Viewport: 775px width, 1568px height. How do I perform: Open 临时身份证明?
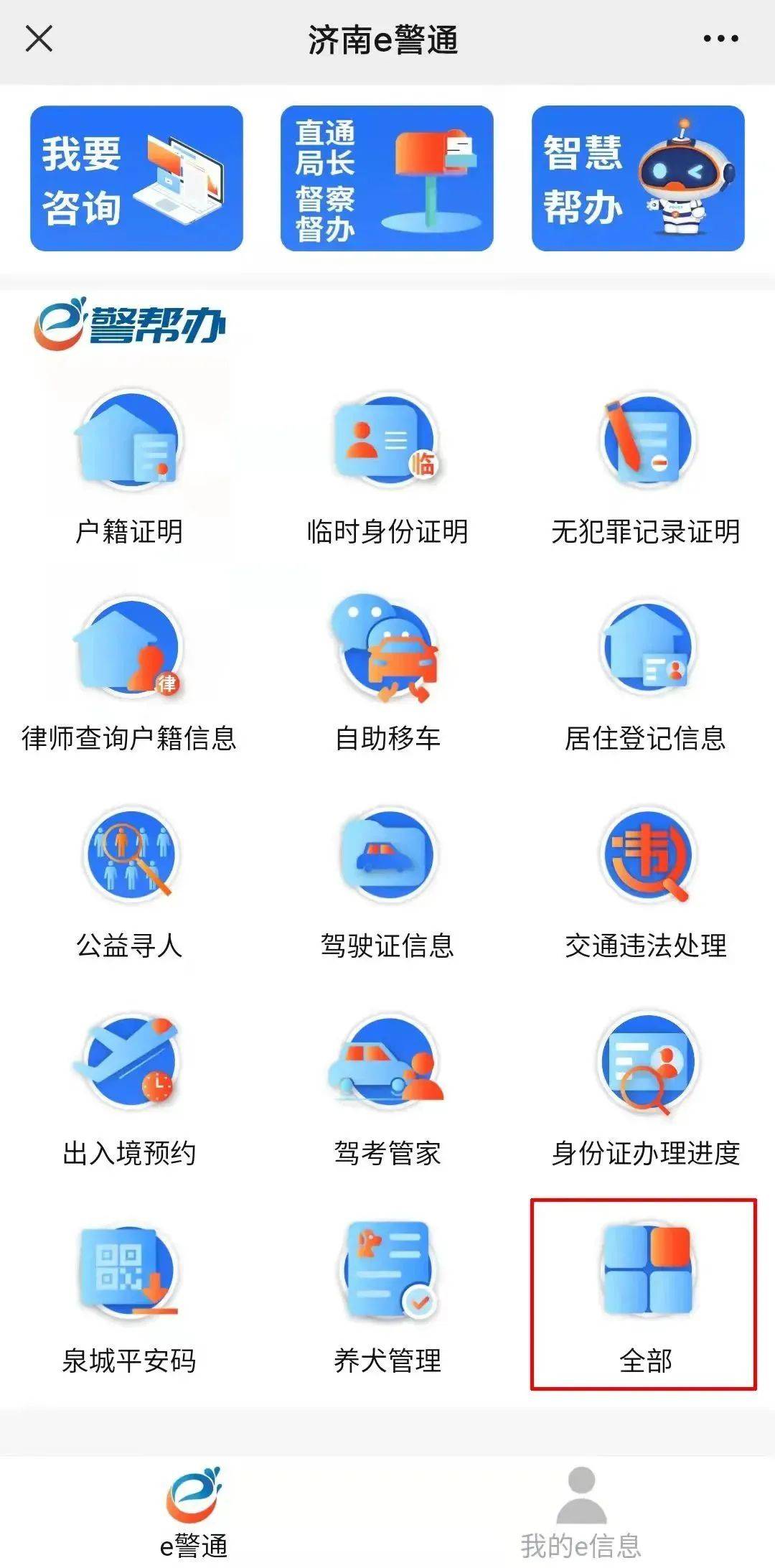pos(387,468)
